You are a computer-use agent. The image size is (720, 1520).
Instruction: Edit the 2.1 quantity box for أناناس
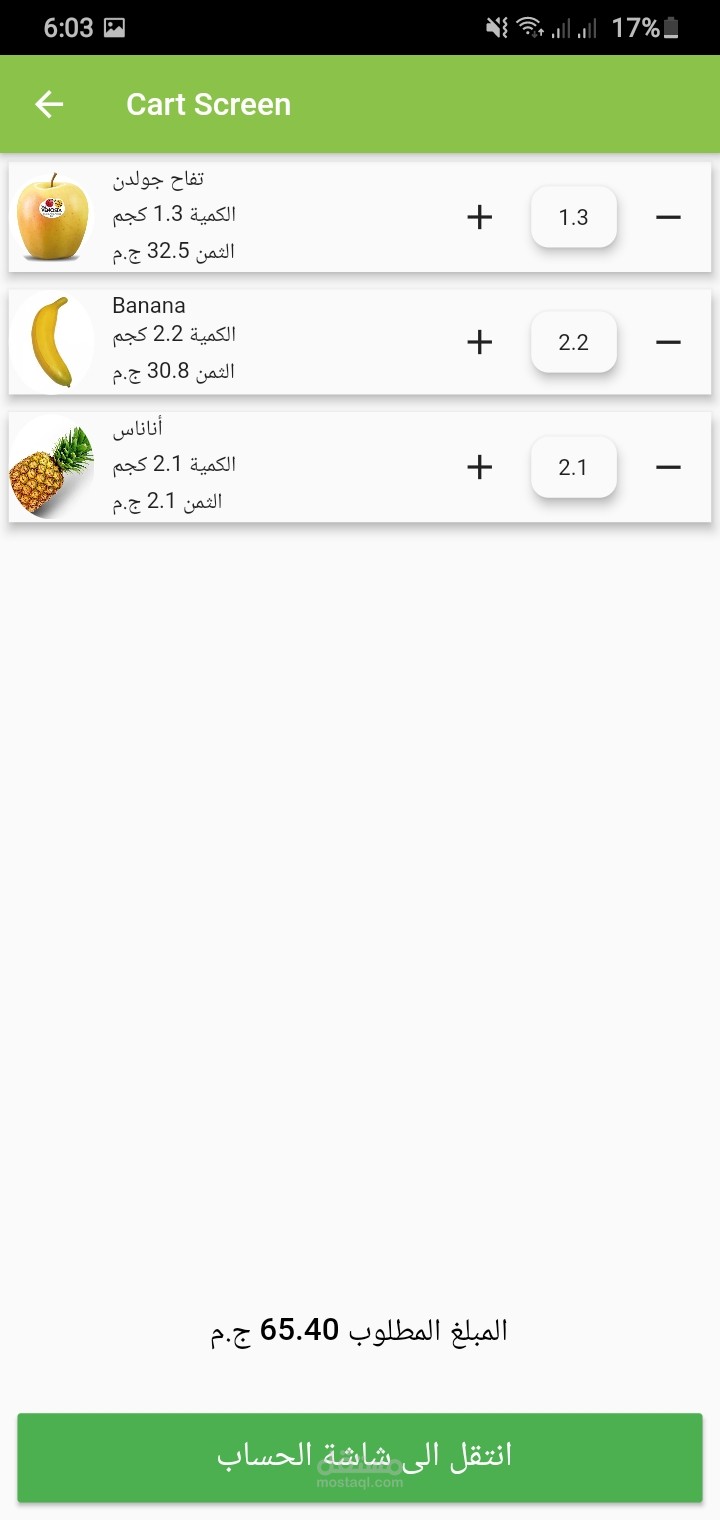point(573,467)
